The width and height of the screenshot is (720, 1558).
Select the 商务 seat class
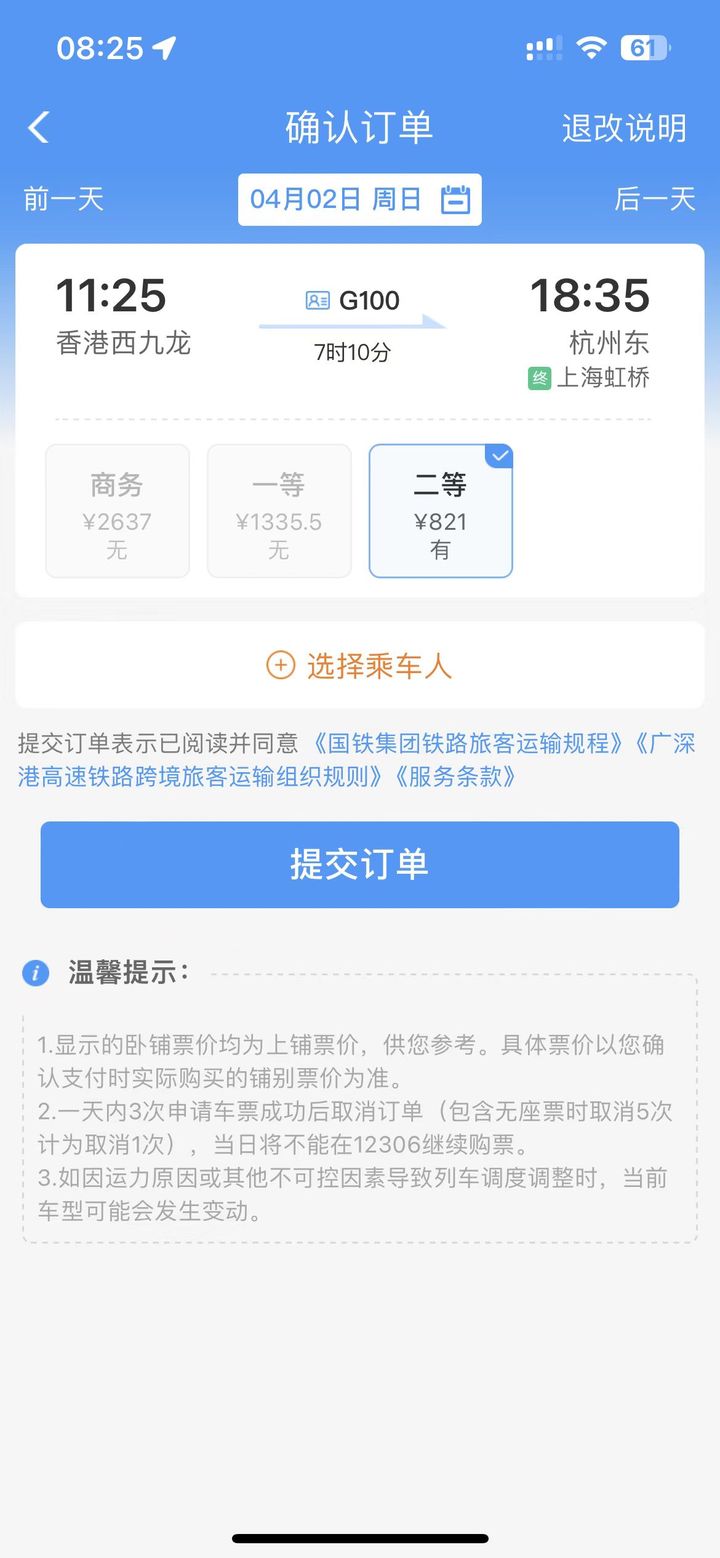tap(117, 511)
